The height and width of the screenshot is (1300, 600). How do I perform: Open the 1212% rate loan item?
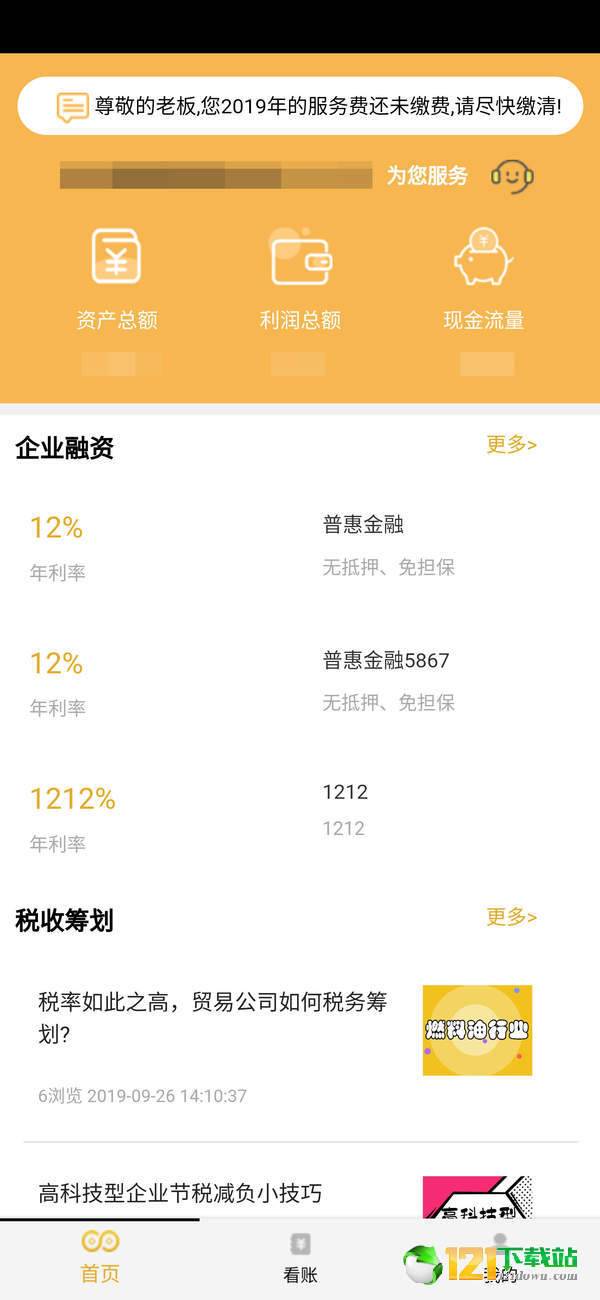[x=300, y=818]
